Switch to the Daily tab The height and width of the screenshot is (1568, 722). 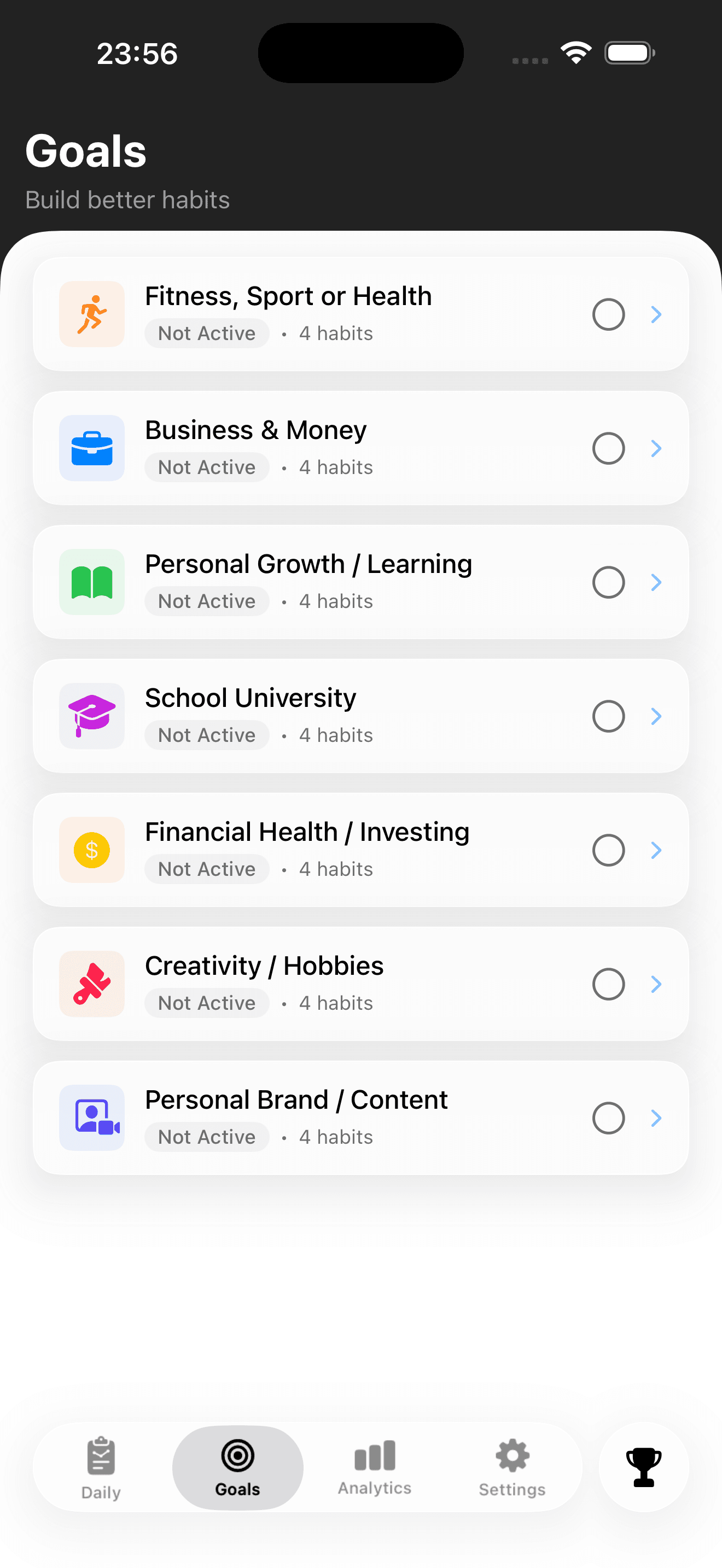pyautogui.click(x=101, y=1467)
